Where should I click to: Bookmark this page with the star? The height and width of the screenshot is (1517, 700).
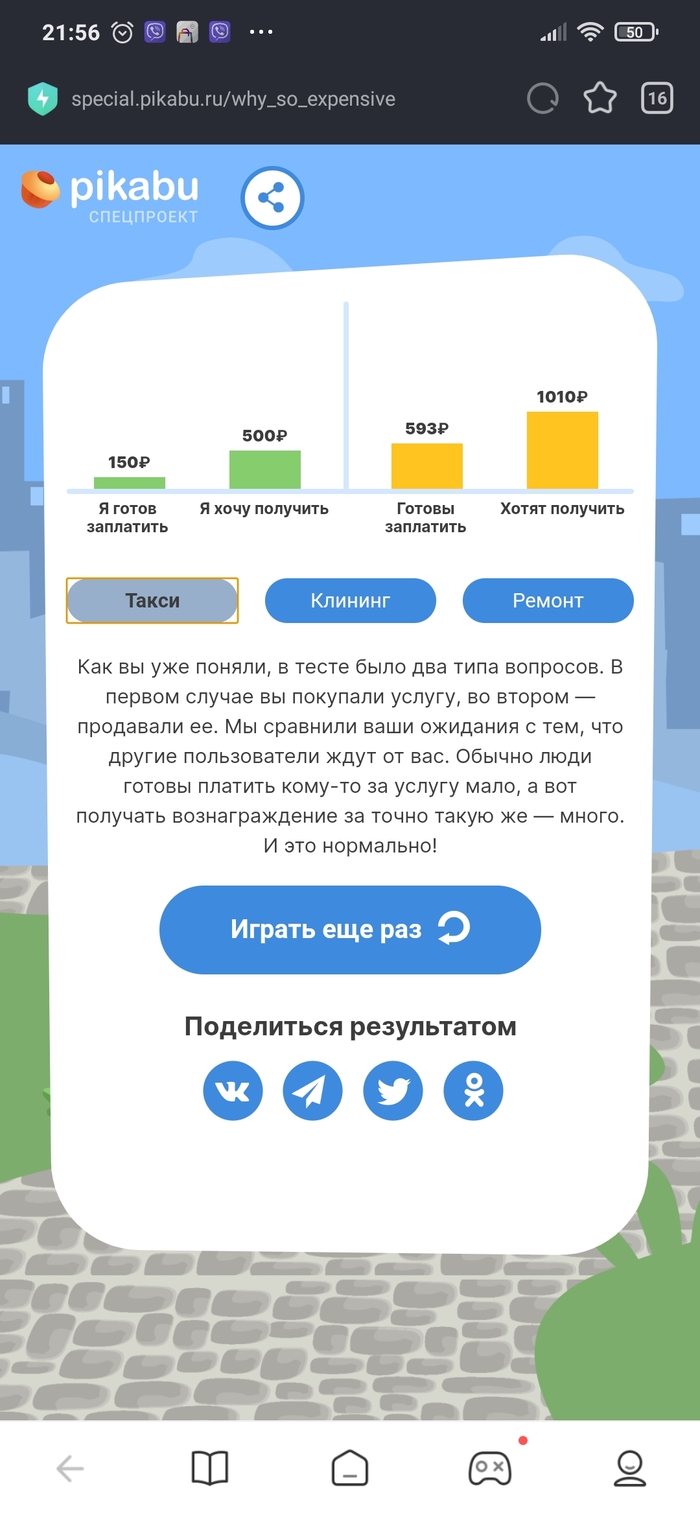tap(600, 98)
